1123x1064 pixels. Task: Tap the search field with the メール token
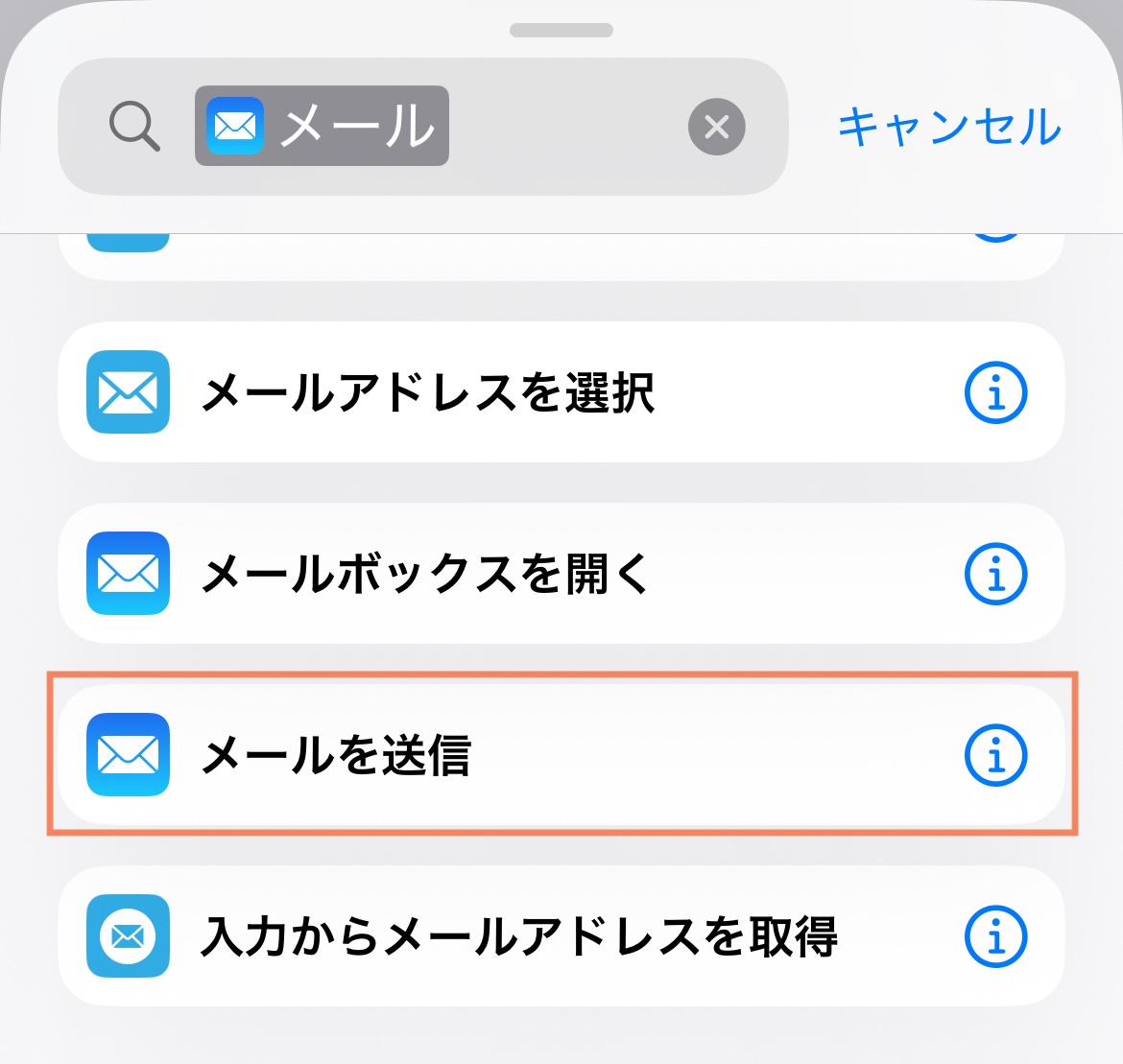click(557, 127)
